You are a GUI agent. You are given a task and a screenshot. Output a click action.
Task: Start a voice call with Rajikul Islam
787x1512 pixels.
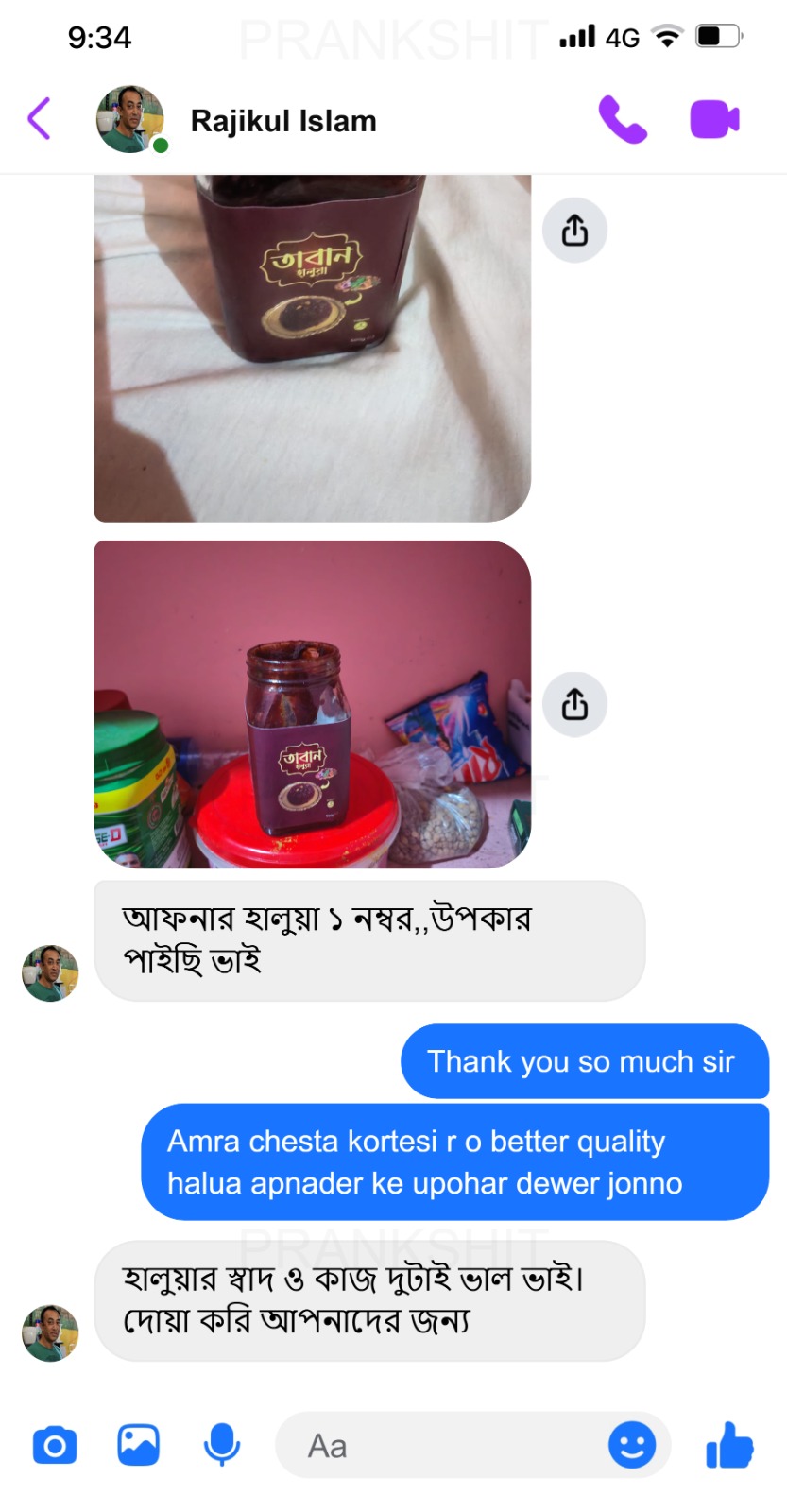point(623,120)
